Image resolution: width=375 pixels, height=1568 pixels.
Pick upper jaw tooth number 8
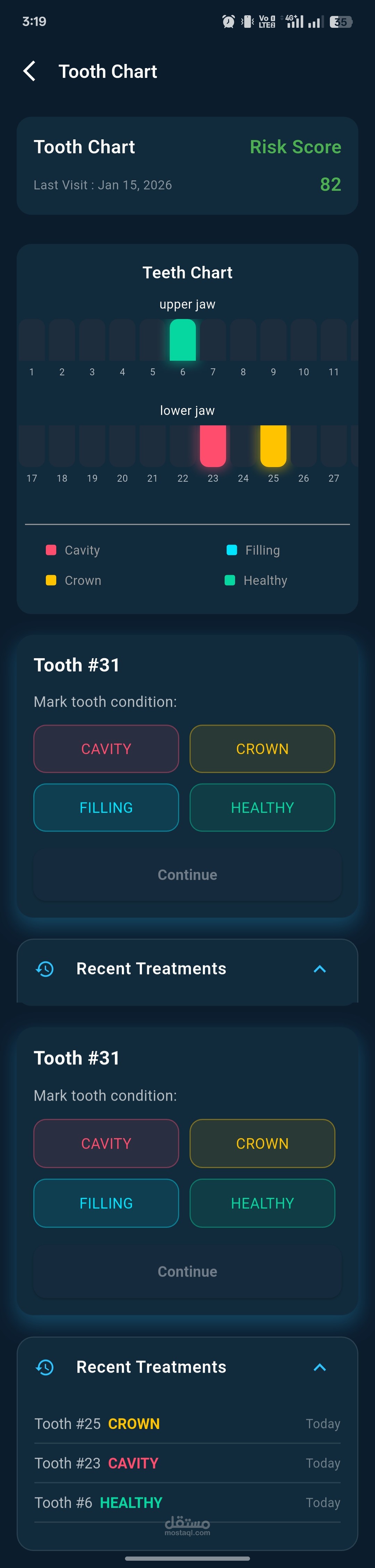243,340
